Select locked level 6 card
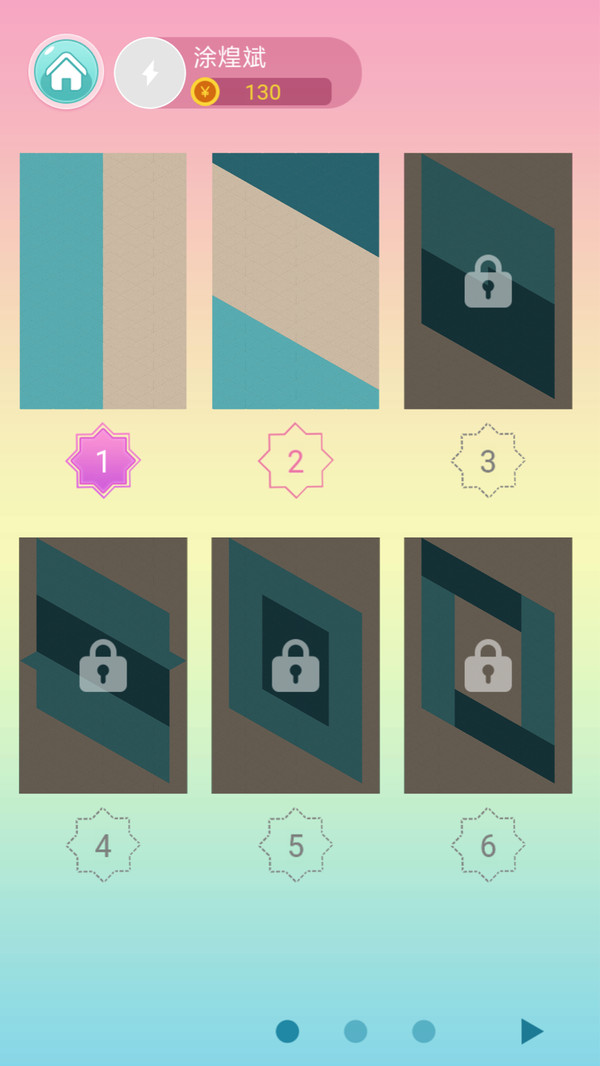The image size is (600, 1066). (488, 666)
